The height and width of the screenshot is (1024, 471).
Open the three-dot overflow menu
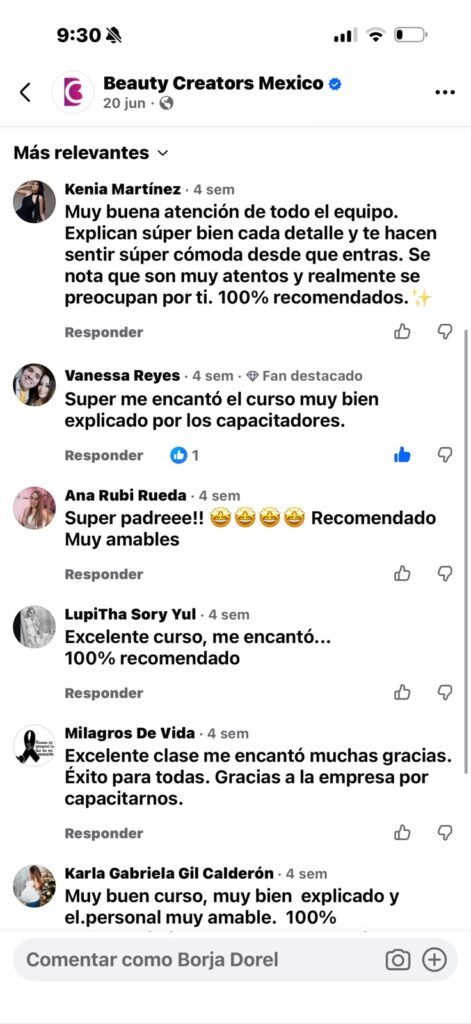444,93
